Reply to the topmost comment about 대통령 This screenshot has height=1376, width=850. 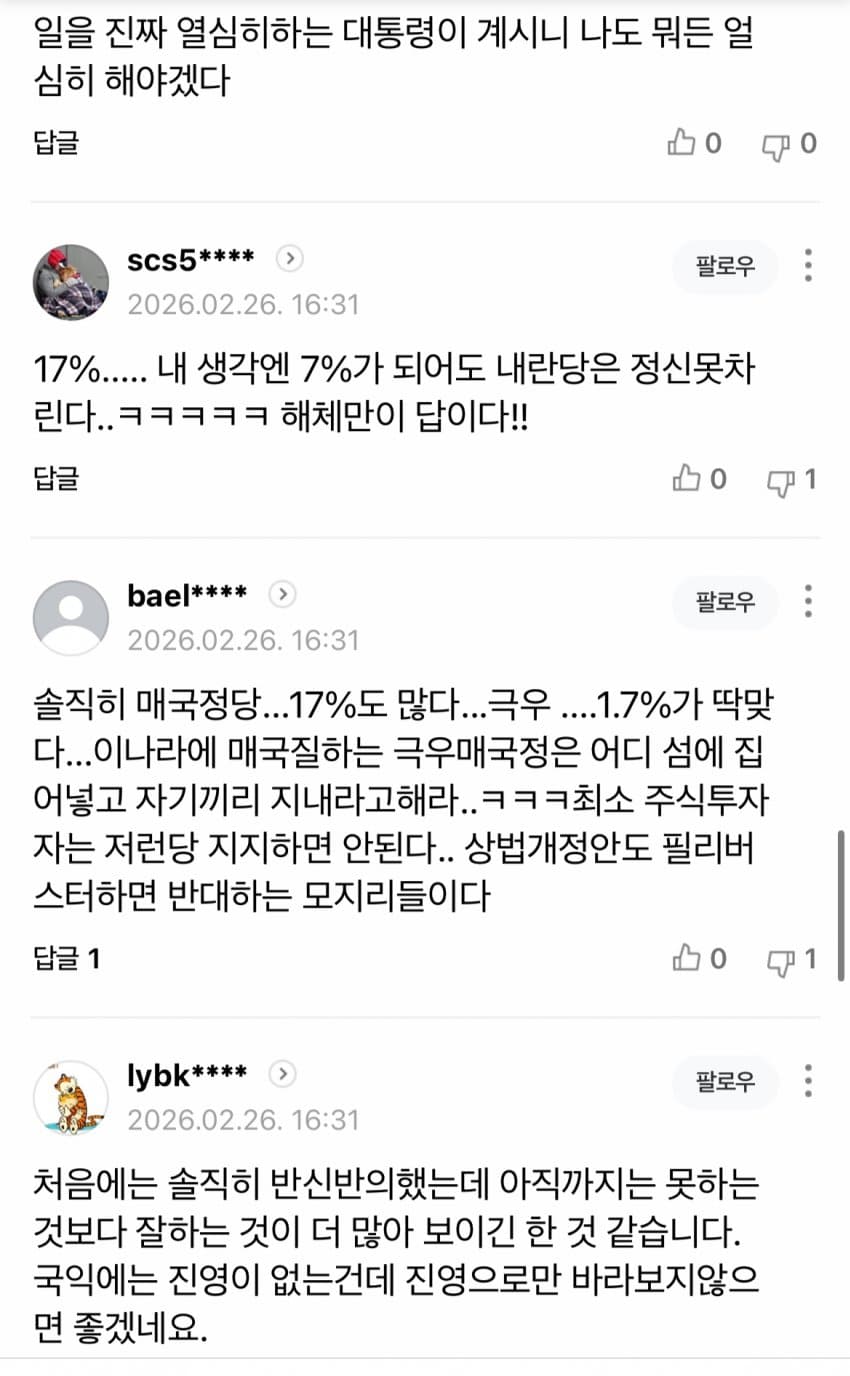pos(55,143)
